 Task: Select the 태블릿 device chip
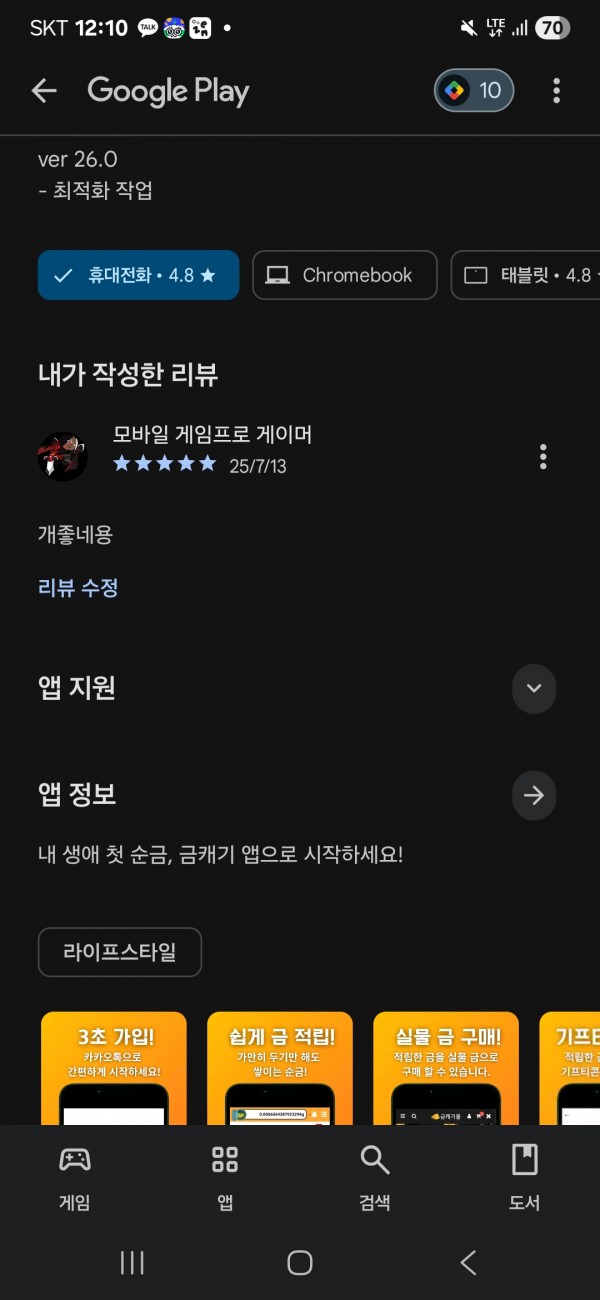[525, 275]
